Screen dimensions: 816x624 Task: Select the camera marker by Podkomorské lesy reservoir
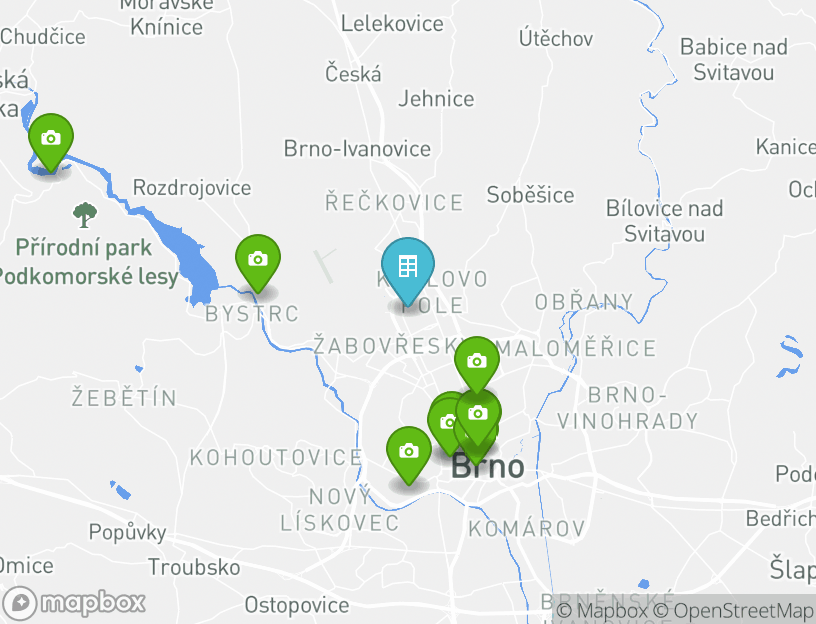coord(50,139)
